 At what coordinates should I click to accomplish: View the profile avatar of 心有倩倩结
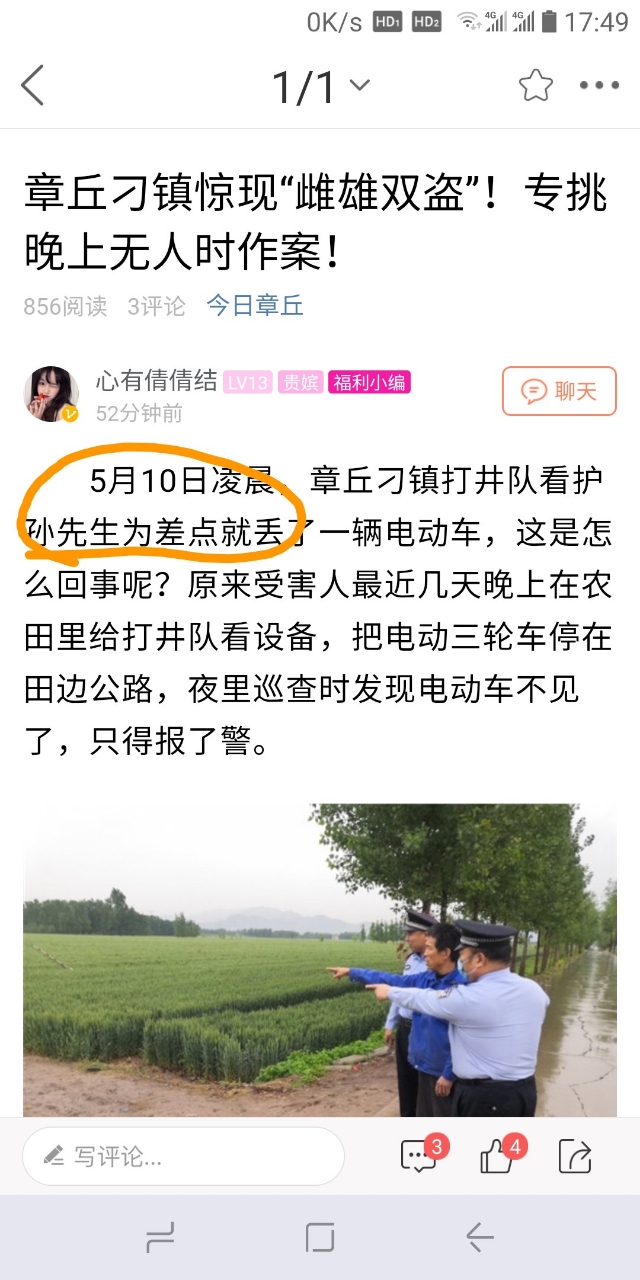coord(51,393)
